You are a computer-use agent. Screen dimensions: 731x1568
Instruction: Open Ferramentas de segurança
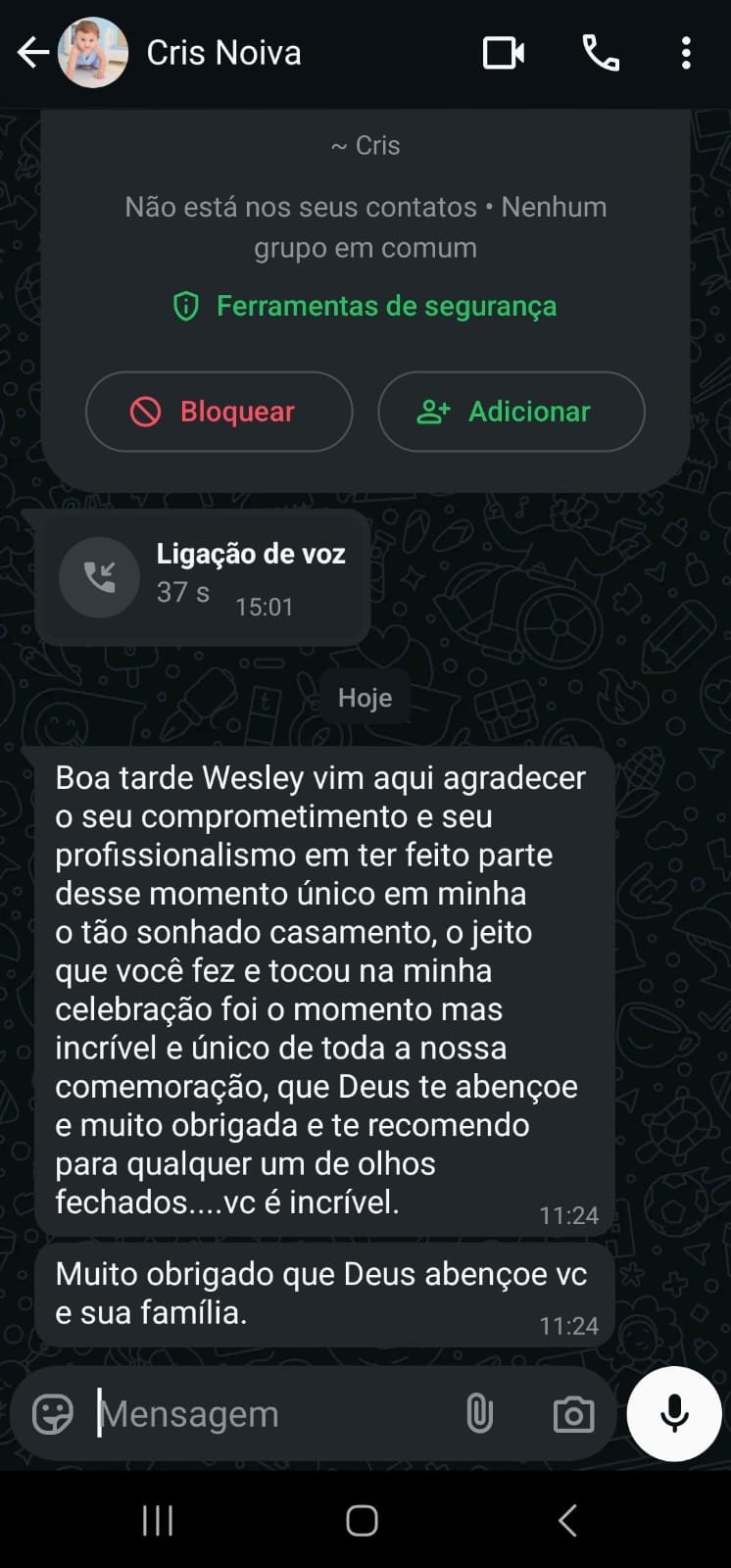click(x=365, y=307)
